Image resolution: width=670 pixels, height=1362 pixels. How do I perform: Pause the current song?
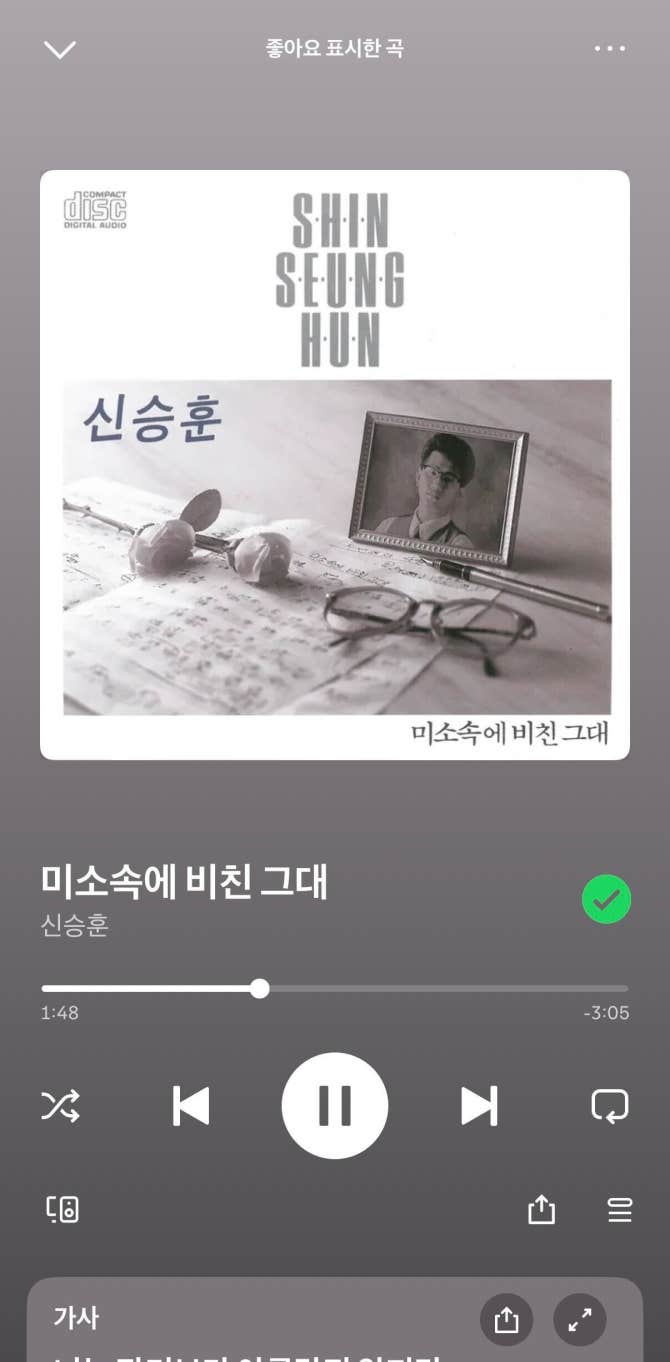[x=334, y=1106]
